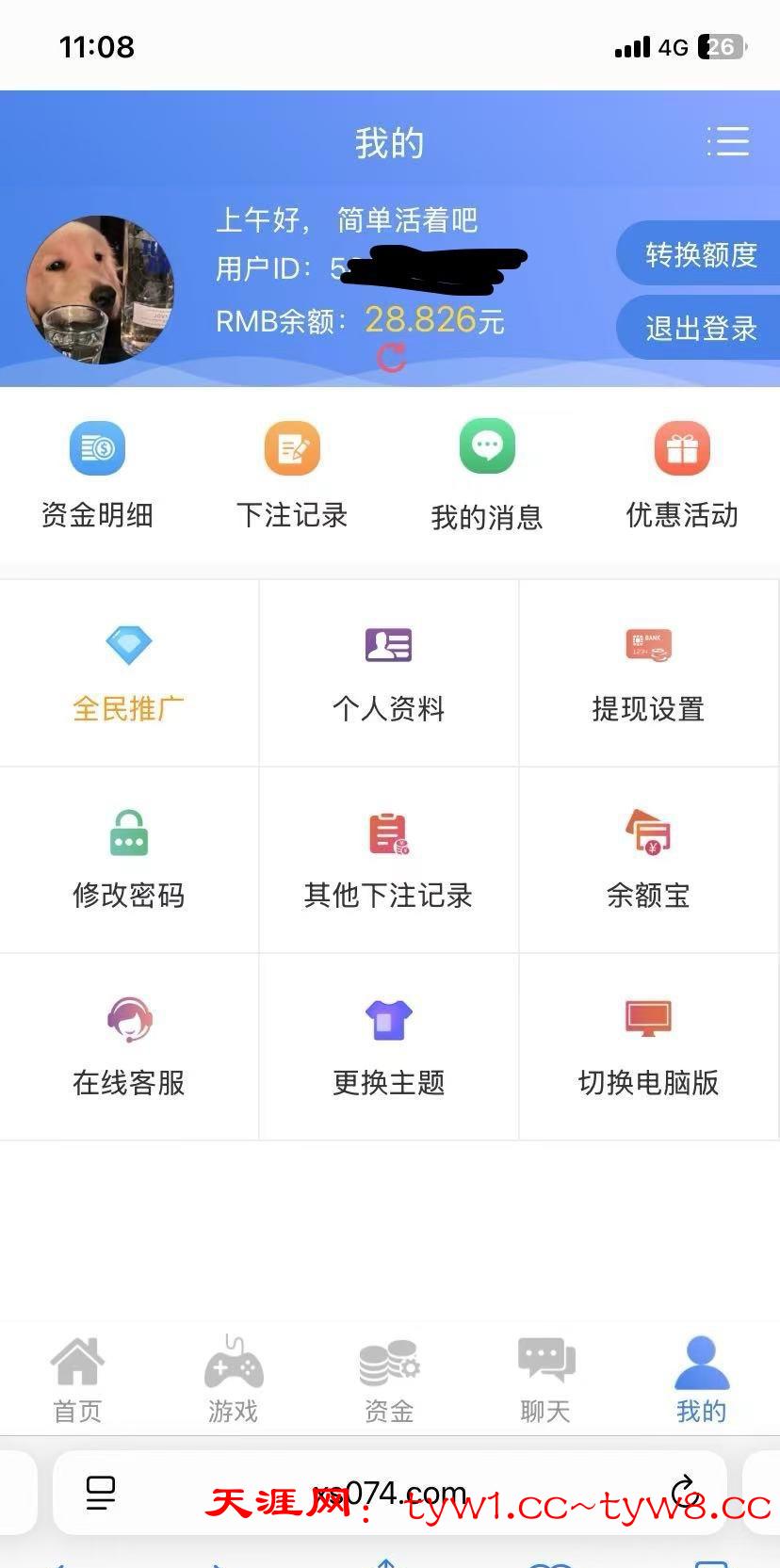This screenshot has height=1568, width=780.
Task: Open 余额宝
Action: 648,860
